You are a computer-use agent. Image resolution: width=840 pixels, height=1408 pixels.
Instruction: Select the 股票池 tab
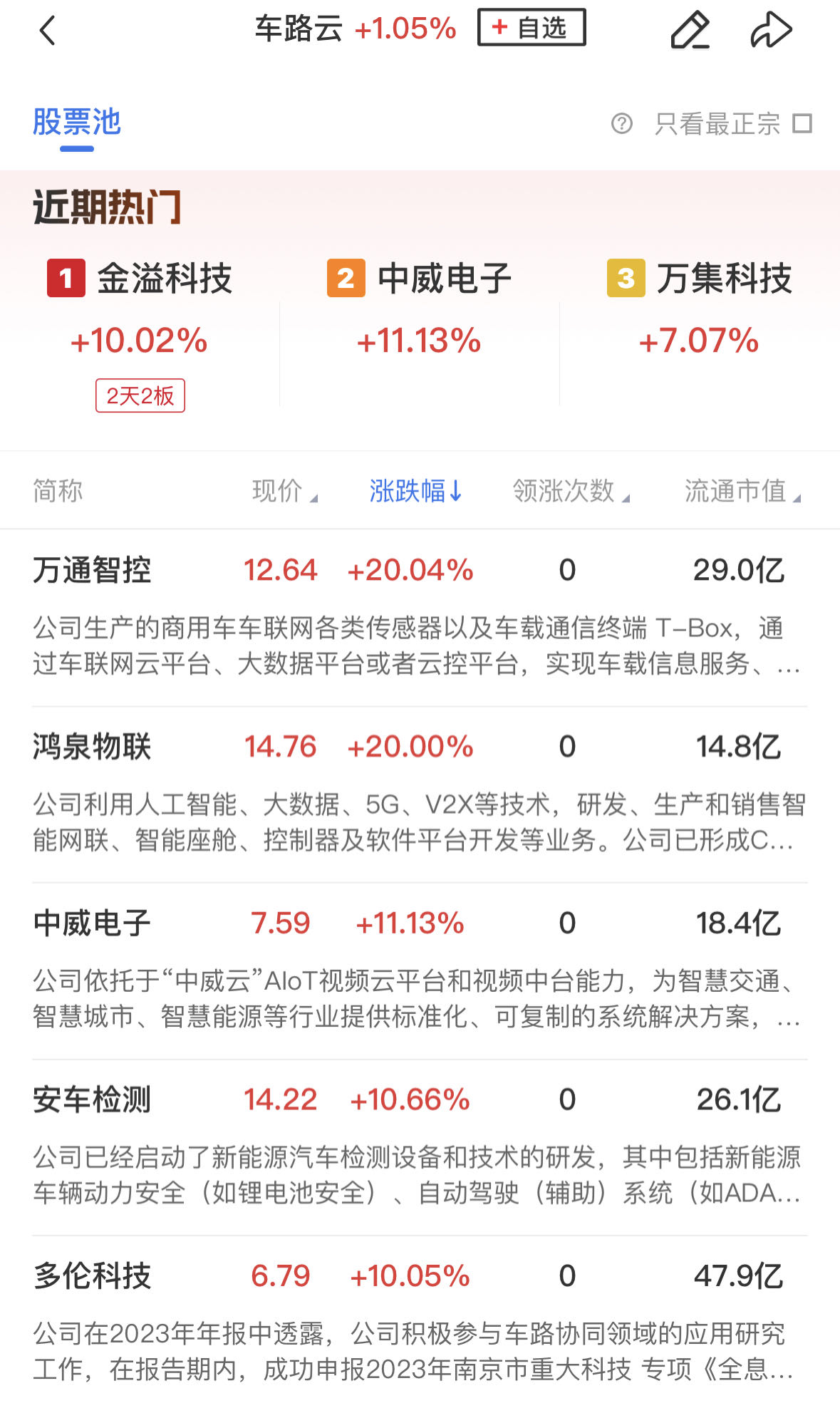[77, 123]
